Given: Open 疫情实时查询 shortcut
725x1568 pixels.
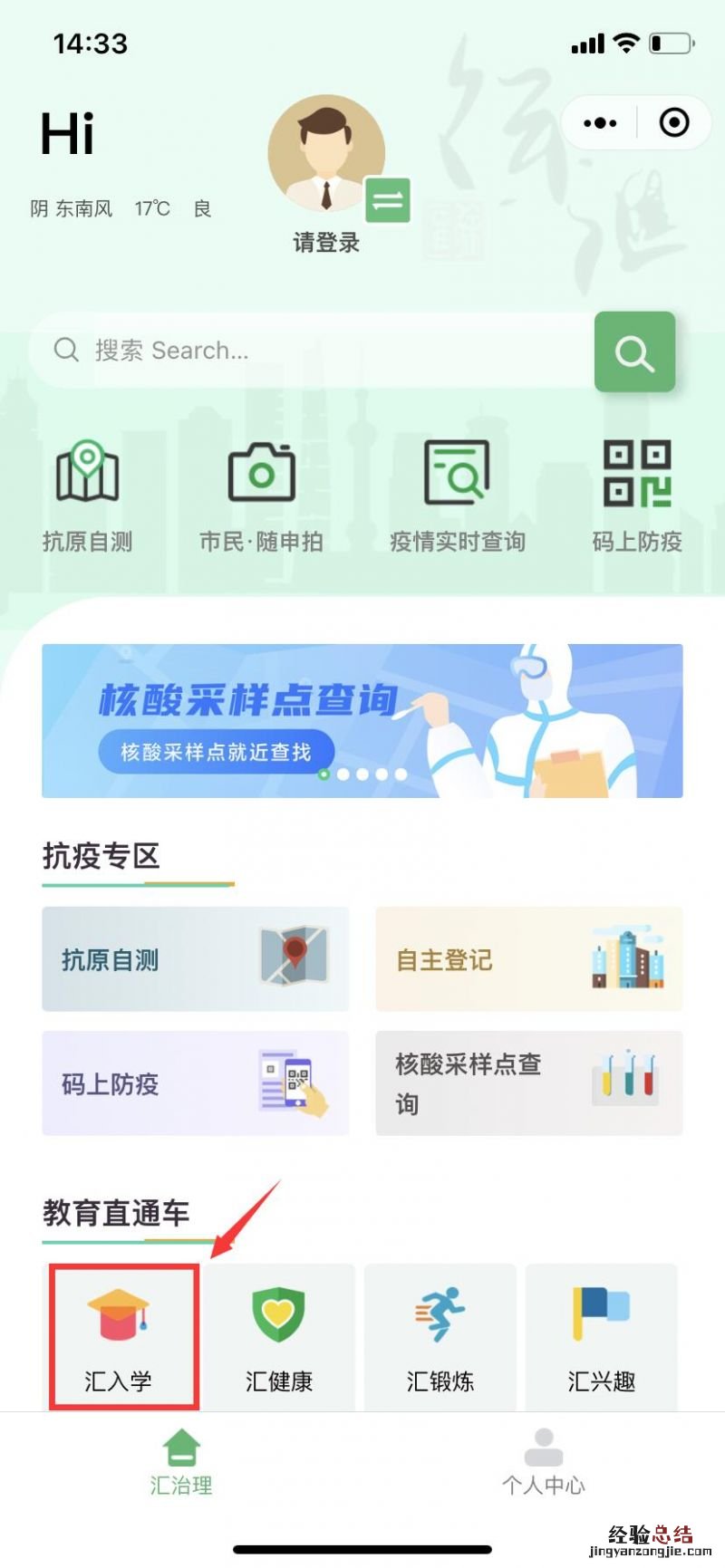Looking at the screenshot, I should 457,495.
